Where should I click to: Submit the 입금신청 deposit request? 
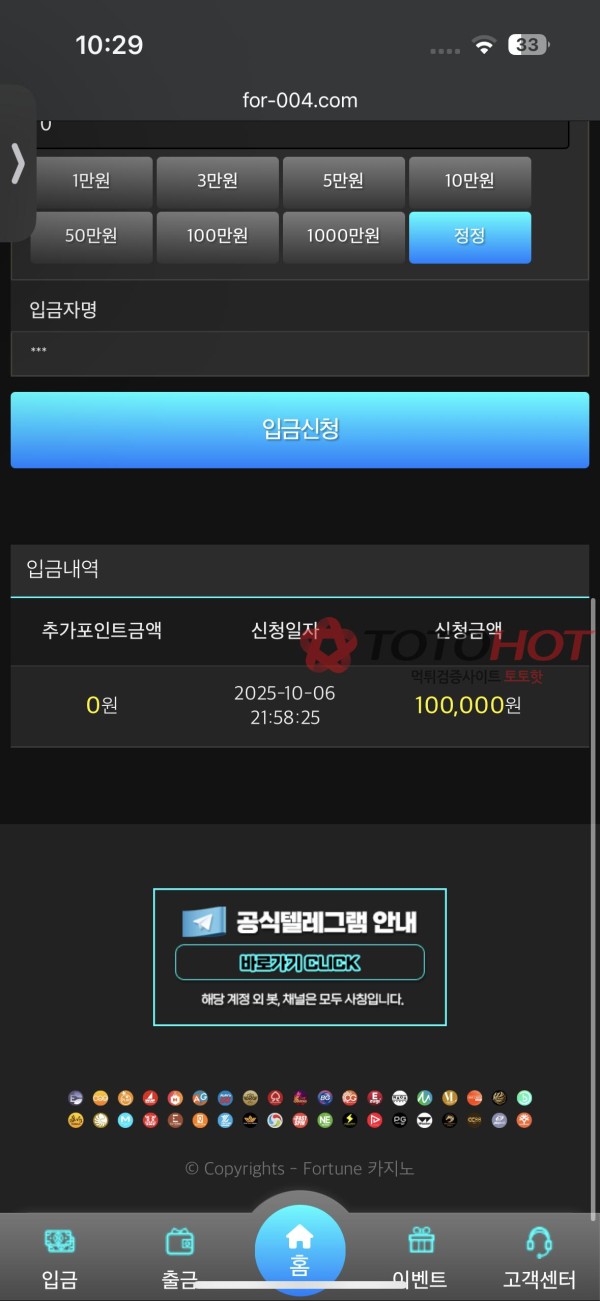click(300, 430)
